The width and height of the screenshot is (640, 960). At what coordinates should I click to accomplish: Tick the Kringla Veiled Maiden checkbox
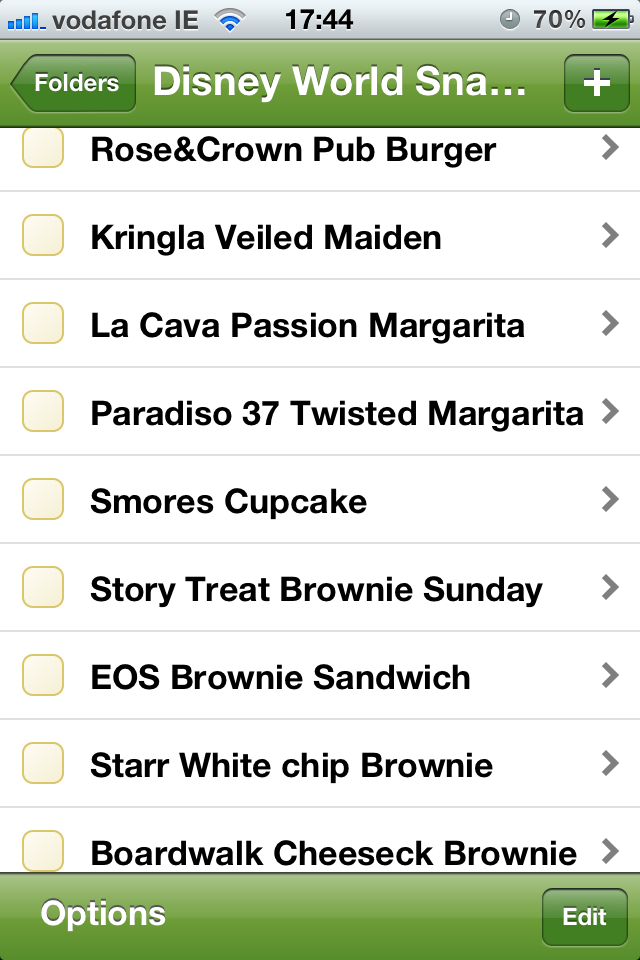pos(43,237)
